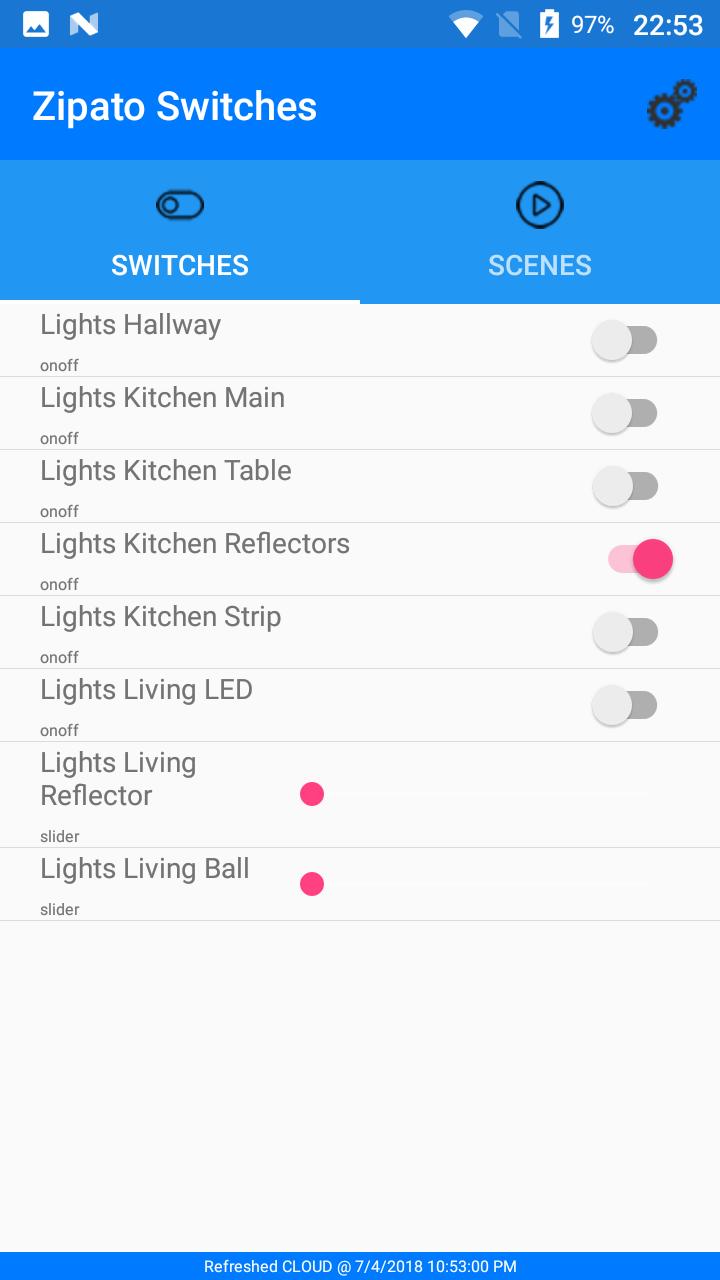Toggle Lights Kitchen Table on
The width and height of the screenshot is (720, 1280).
pos(624,486)
